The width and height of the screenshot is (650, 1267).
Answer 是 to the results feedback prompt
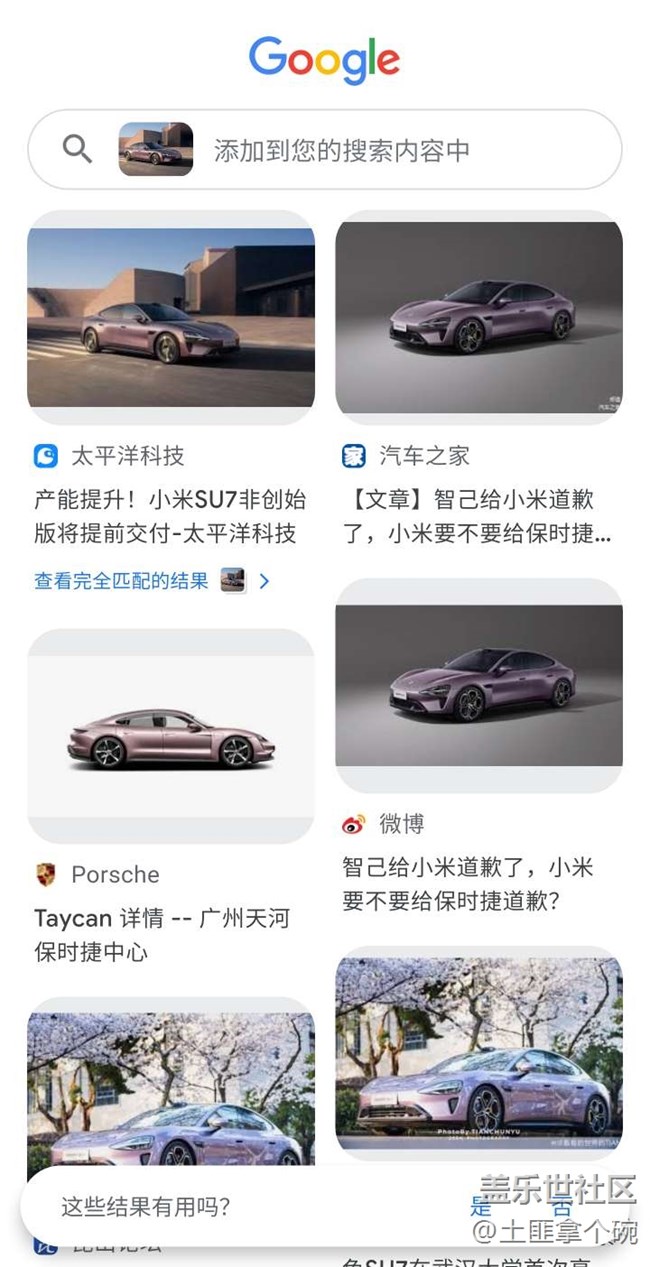point(482,1206)
